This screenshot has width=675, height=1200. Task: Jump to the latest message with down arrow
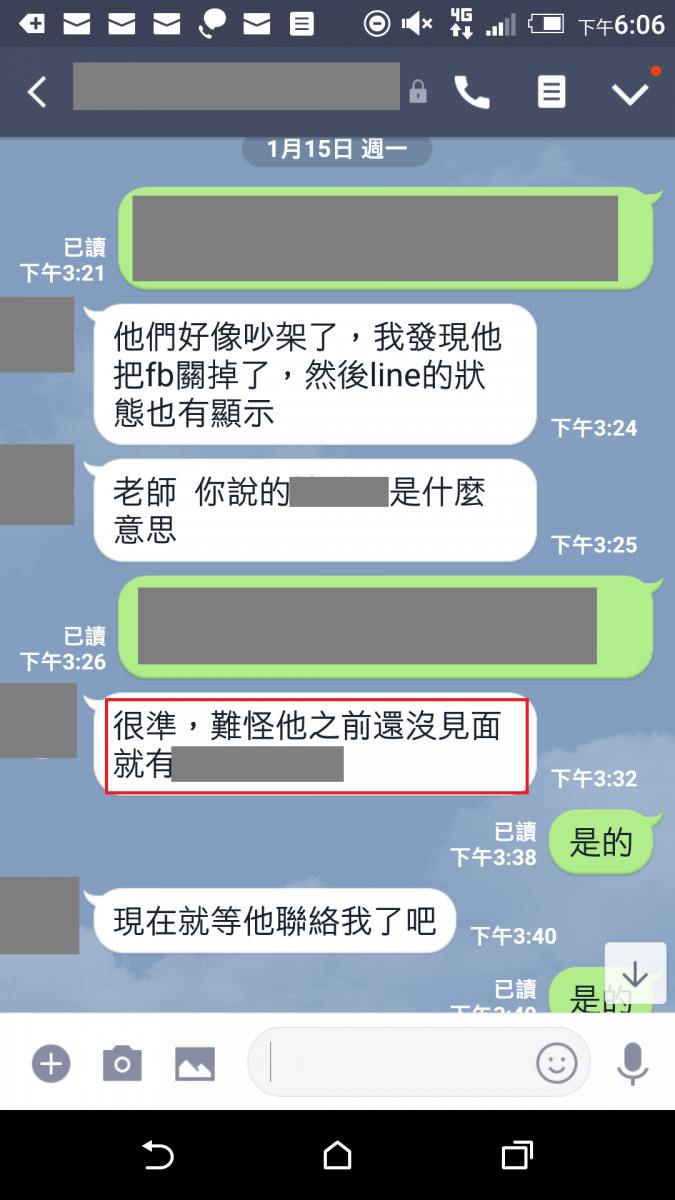tap(635, 973)
